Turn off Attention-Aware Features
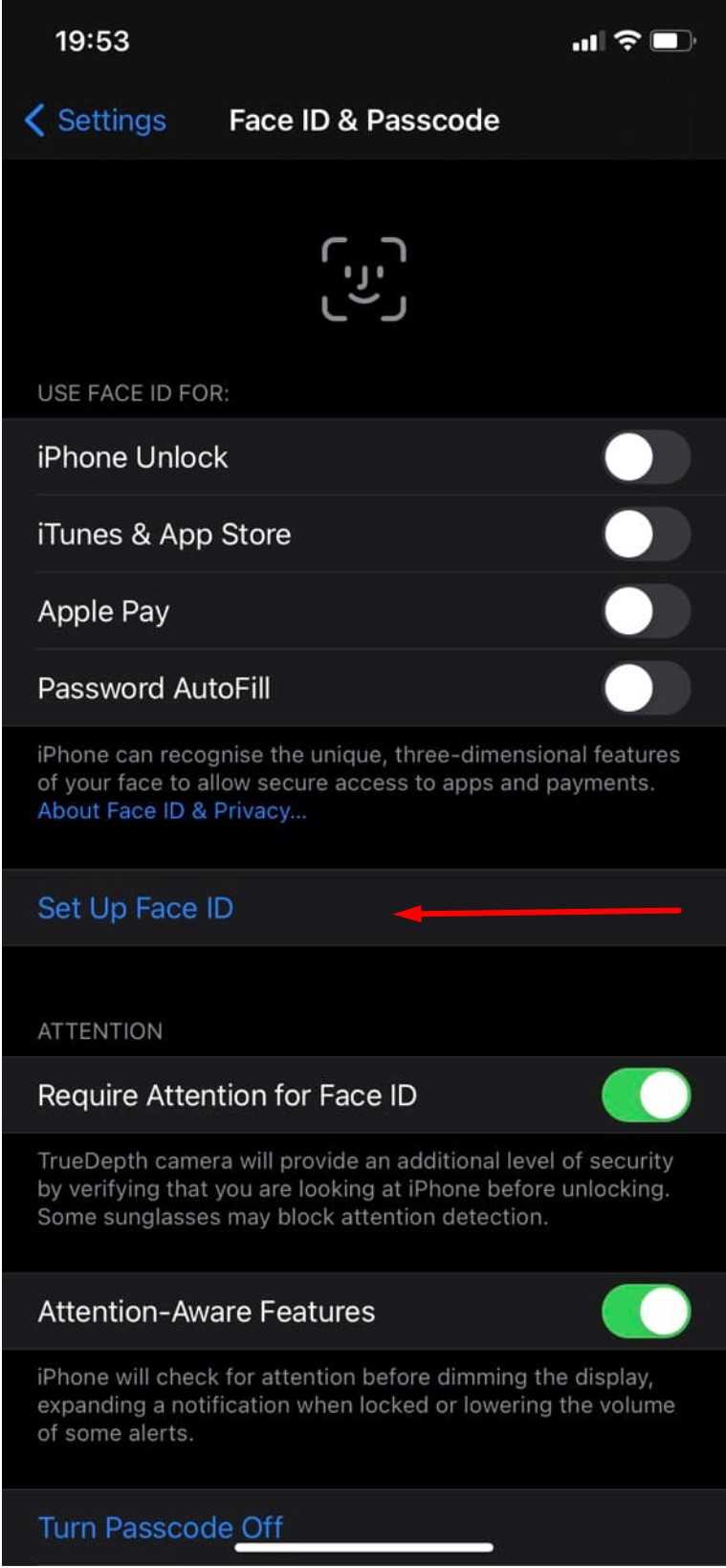 tap(646, 1312)
